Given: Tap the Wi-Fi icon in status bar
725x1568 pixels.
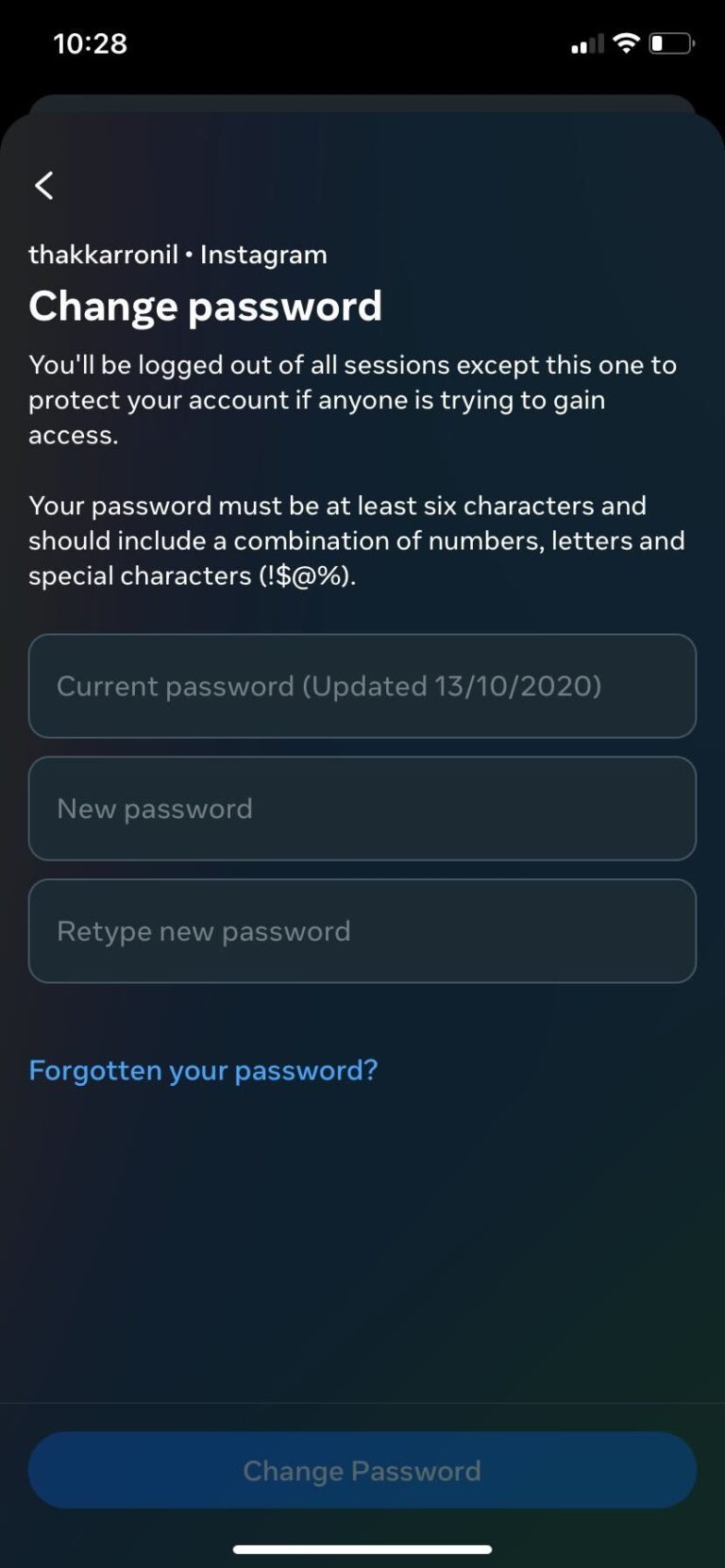Looking at the screenshot, I should pyautogui.click(x=625, y=42).
